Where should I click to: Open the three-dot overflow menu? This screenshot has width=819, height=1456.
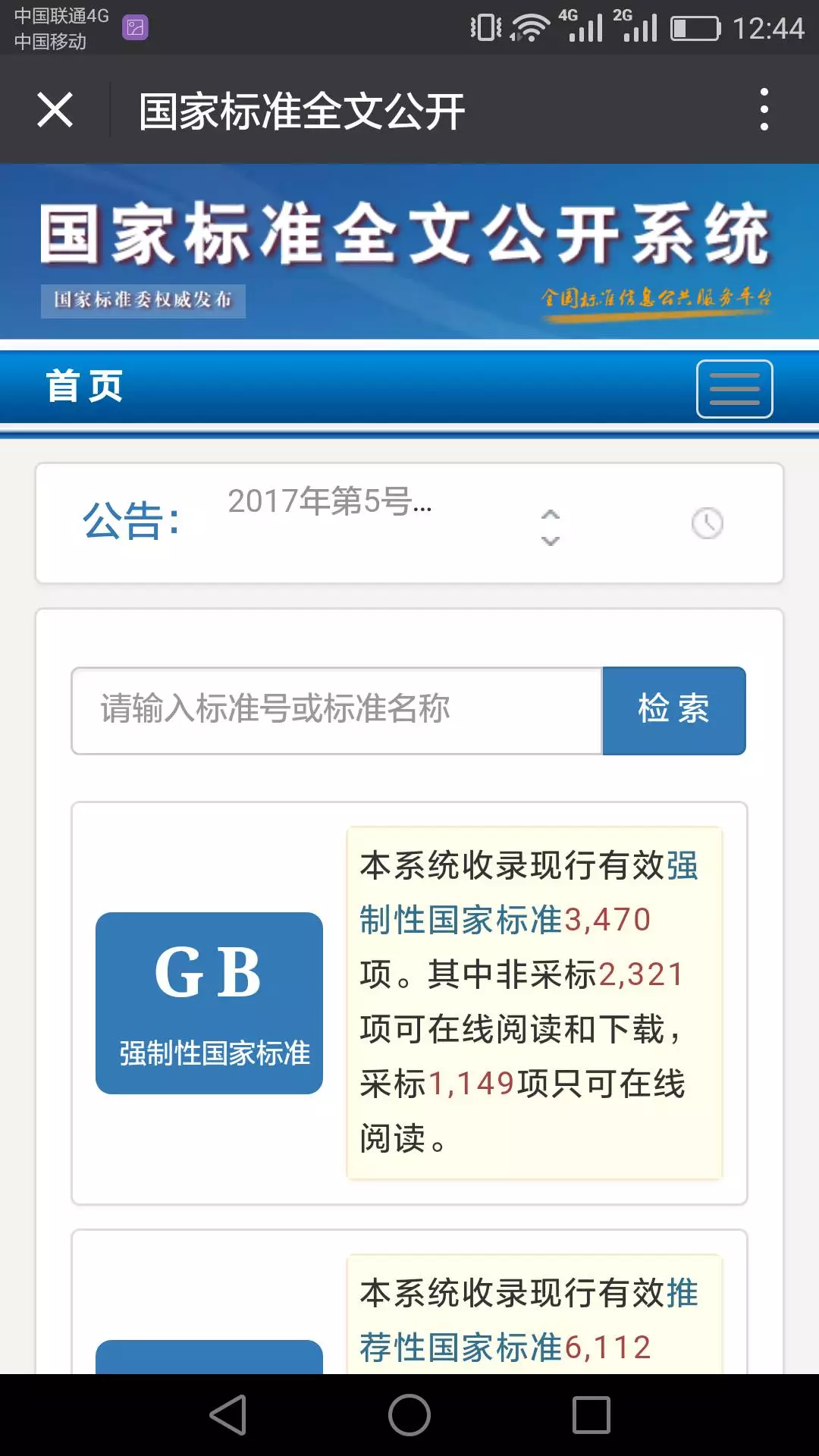[x=764, y=110]
